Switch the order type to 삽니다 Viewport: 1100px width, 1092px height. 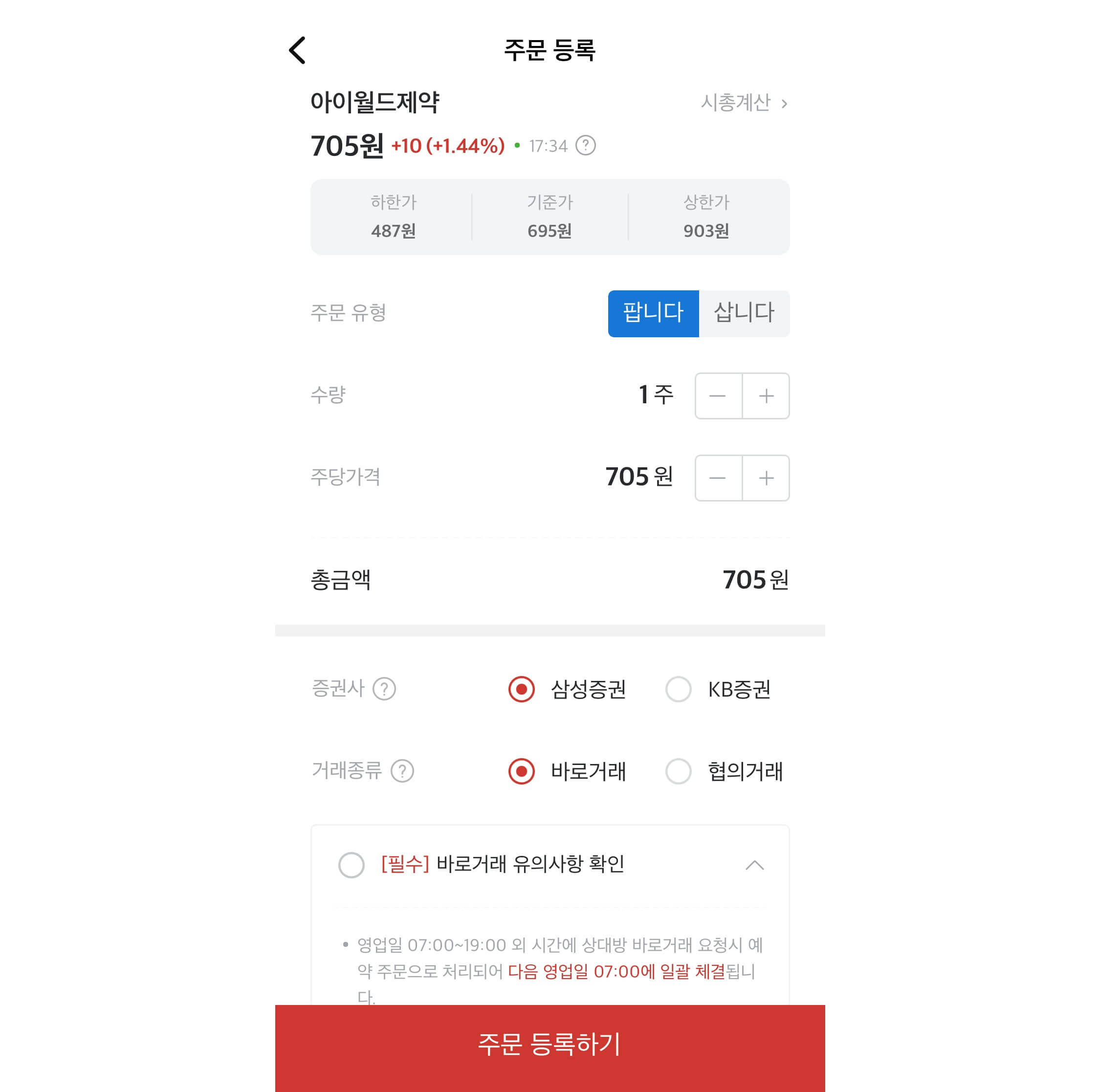744,313
